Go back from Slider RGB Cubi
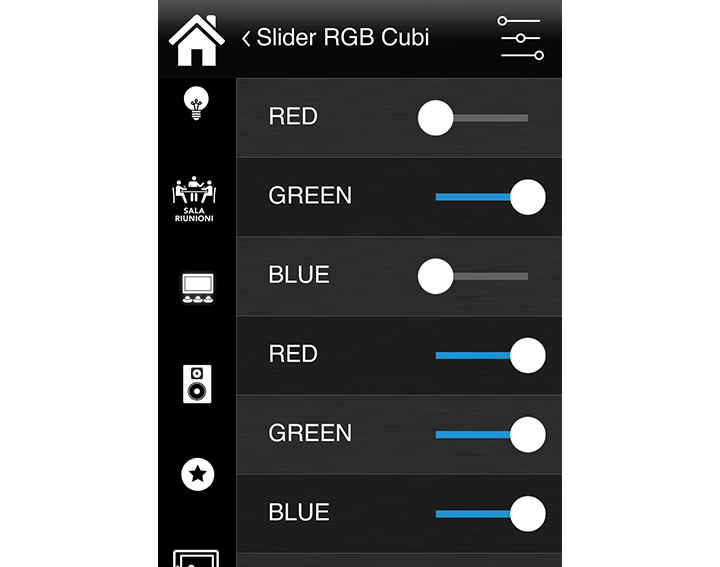This screenshot has width=720, height=567. [246, 39]
